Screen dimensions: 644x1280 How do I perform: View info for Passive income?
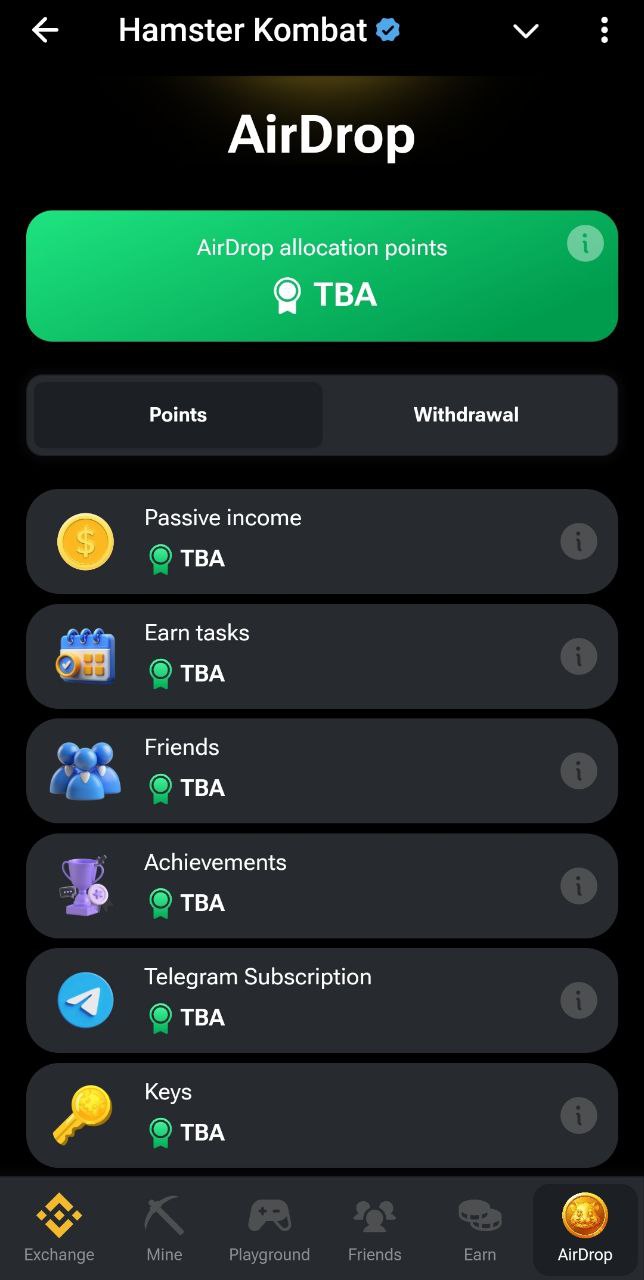578,542
